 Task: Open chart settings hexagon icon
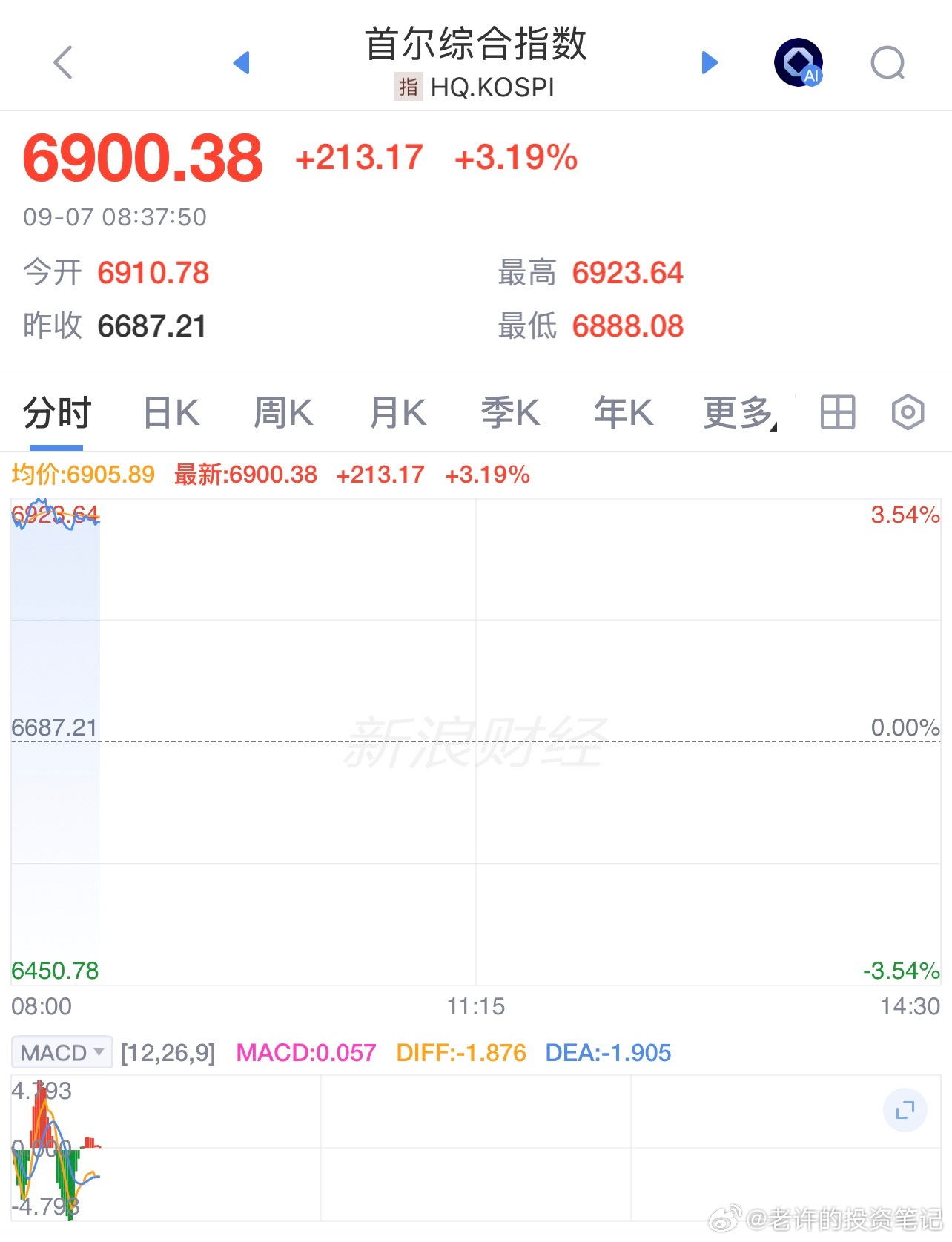pos(908,412)
